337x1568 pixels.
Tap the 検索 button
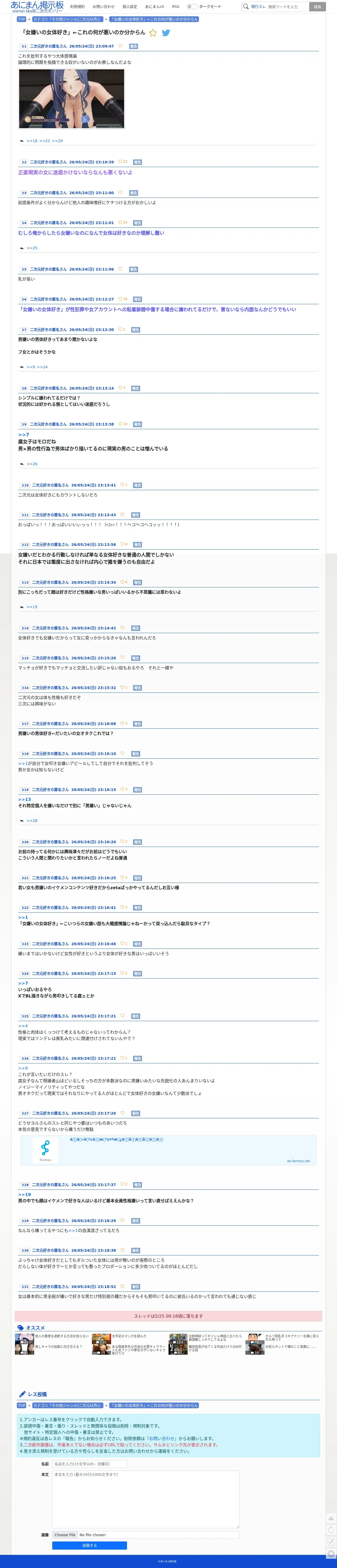(x=318, y=7)
